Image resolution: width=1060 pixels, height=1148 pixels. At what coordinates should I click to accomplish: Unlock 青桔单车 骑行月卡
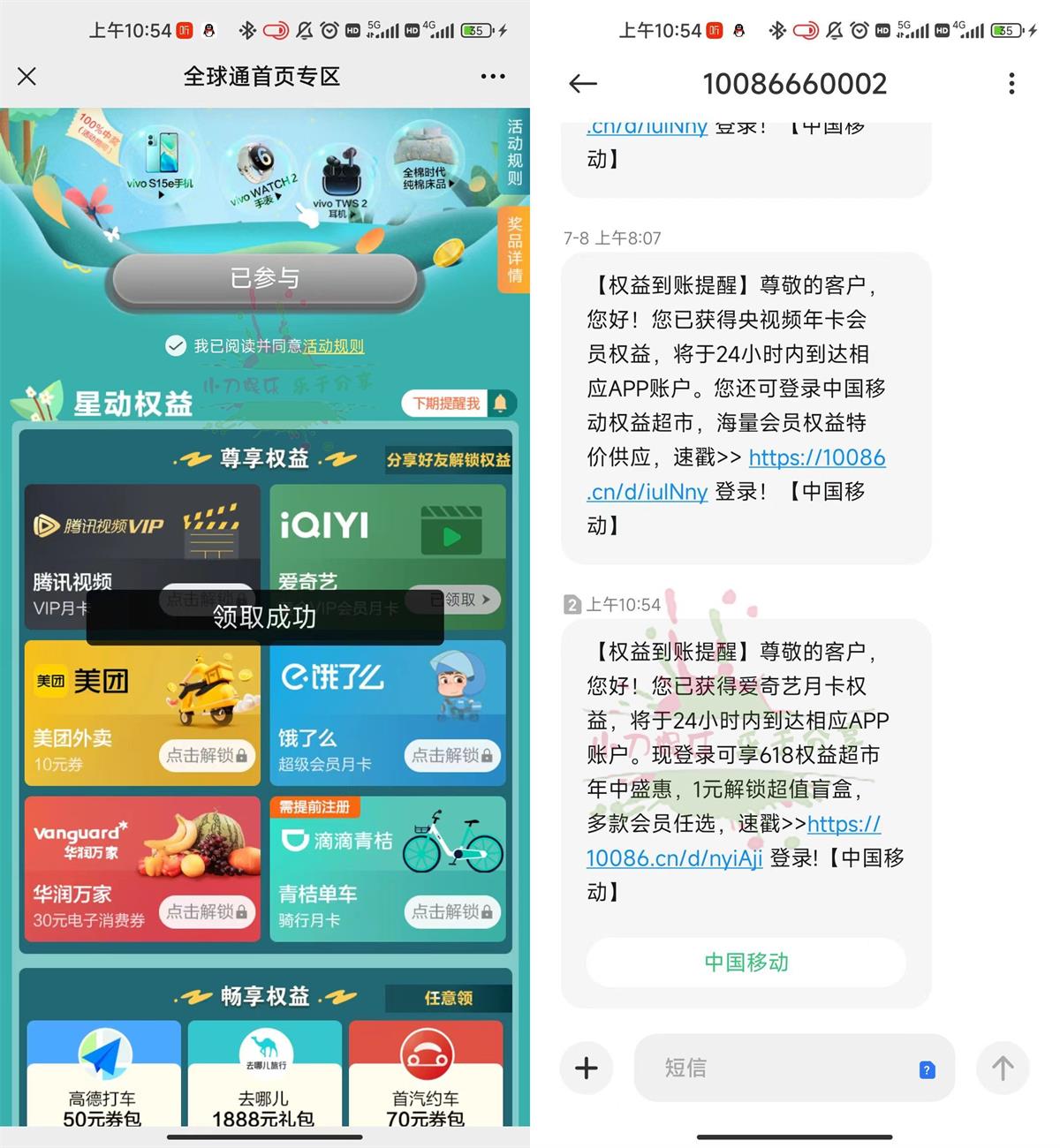(452, 911)
